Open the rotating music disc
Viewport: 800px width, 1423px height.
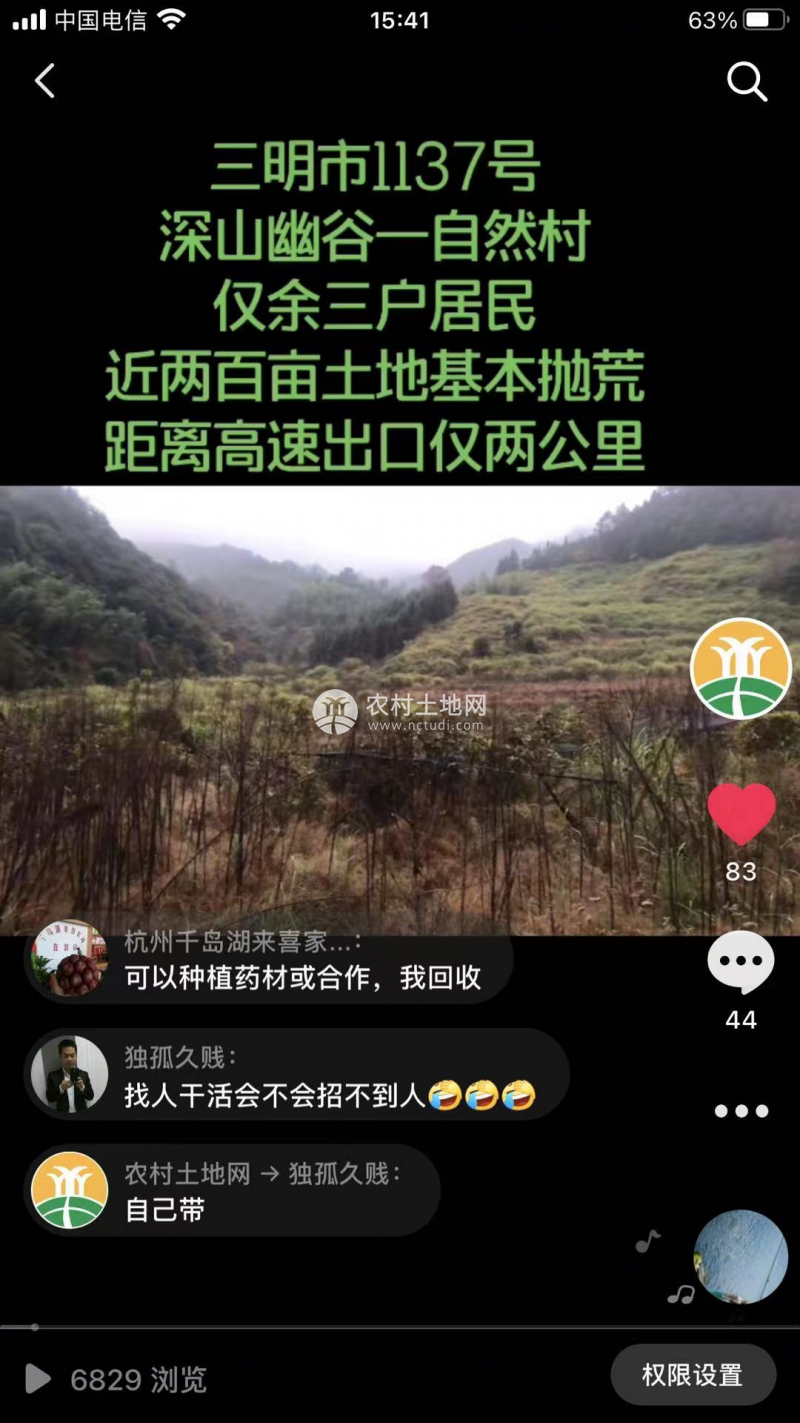[740, 1257]
